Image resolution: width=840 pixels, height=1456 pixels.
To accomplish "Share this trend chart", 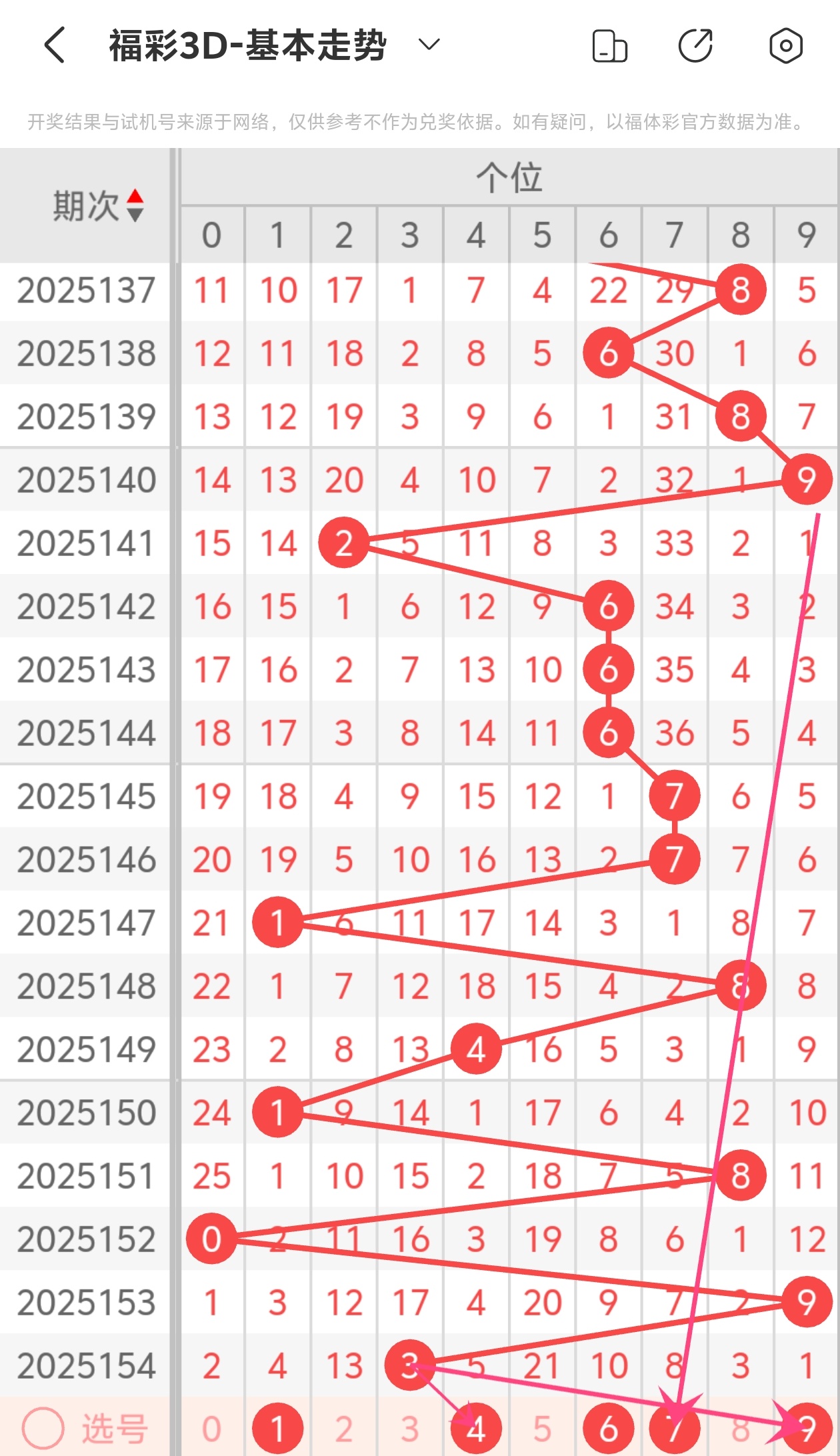I will [695, 46].
